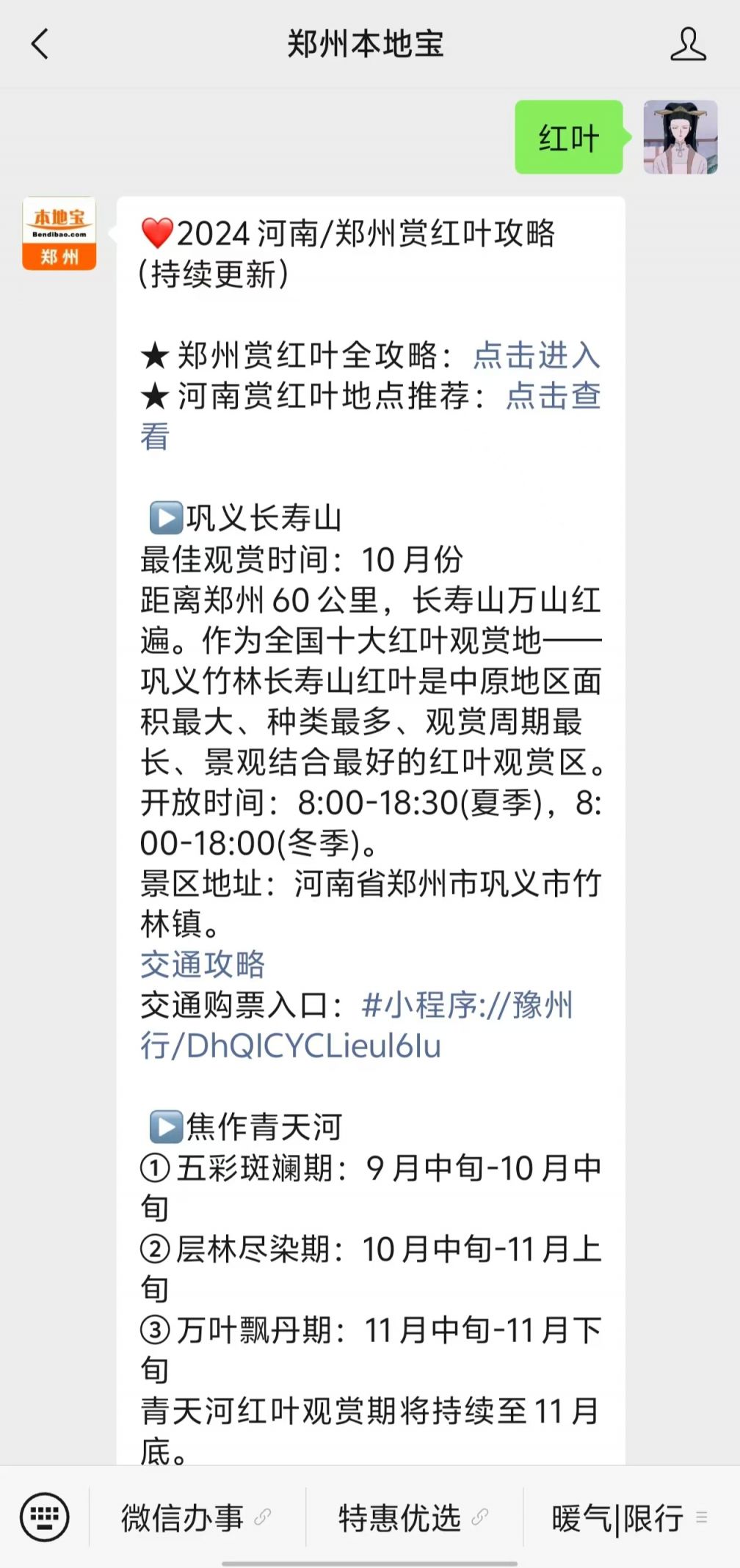Go back to the previous screen
Viewport: 740px width, 1568px height.
40,44
